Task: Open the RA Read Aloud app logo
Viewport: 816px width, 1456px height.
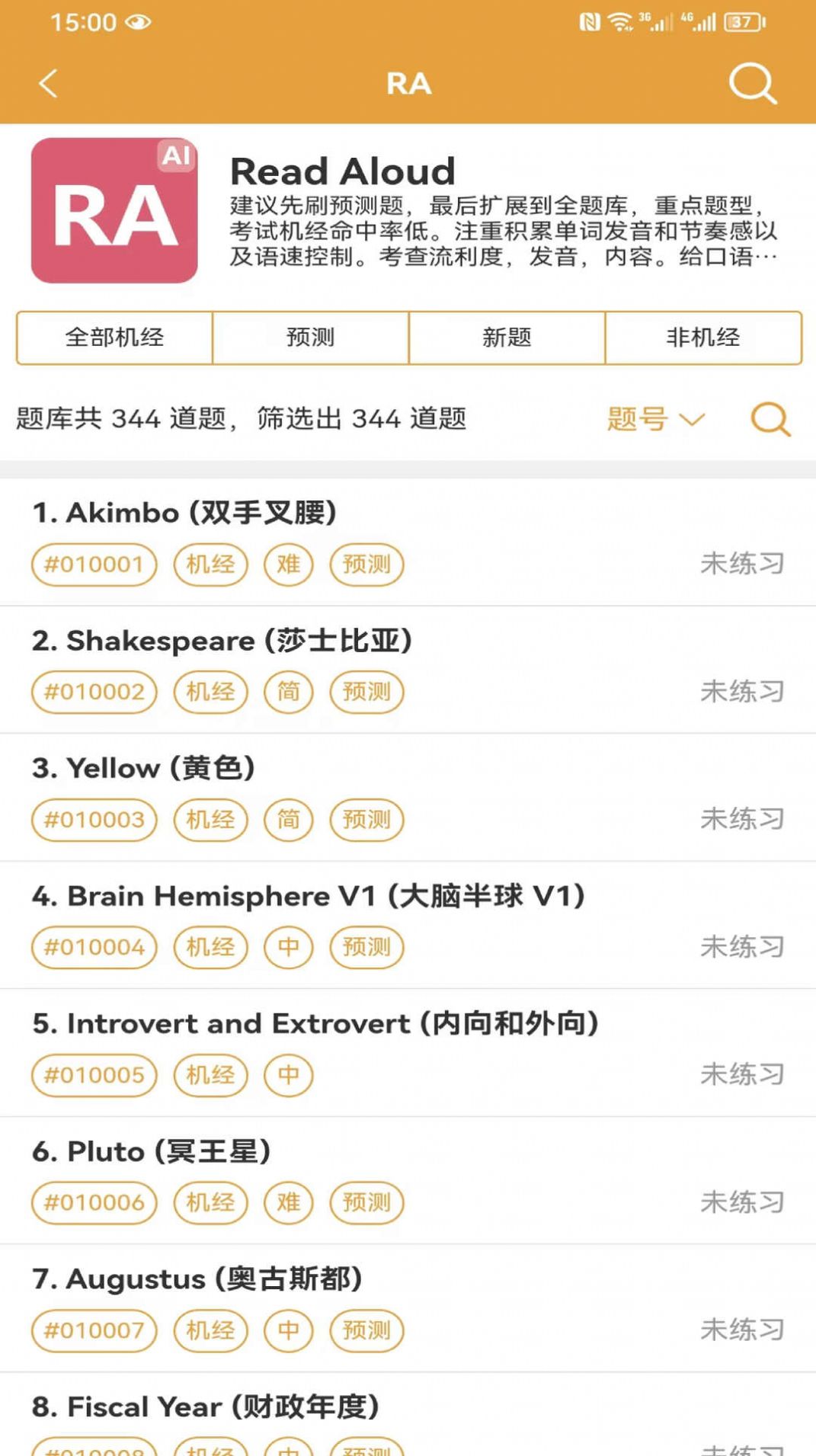Action: (114, 211)
